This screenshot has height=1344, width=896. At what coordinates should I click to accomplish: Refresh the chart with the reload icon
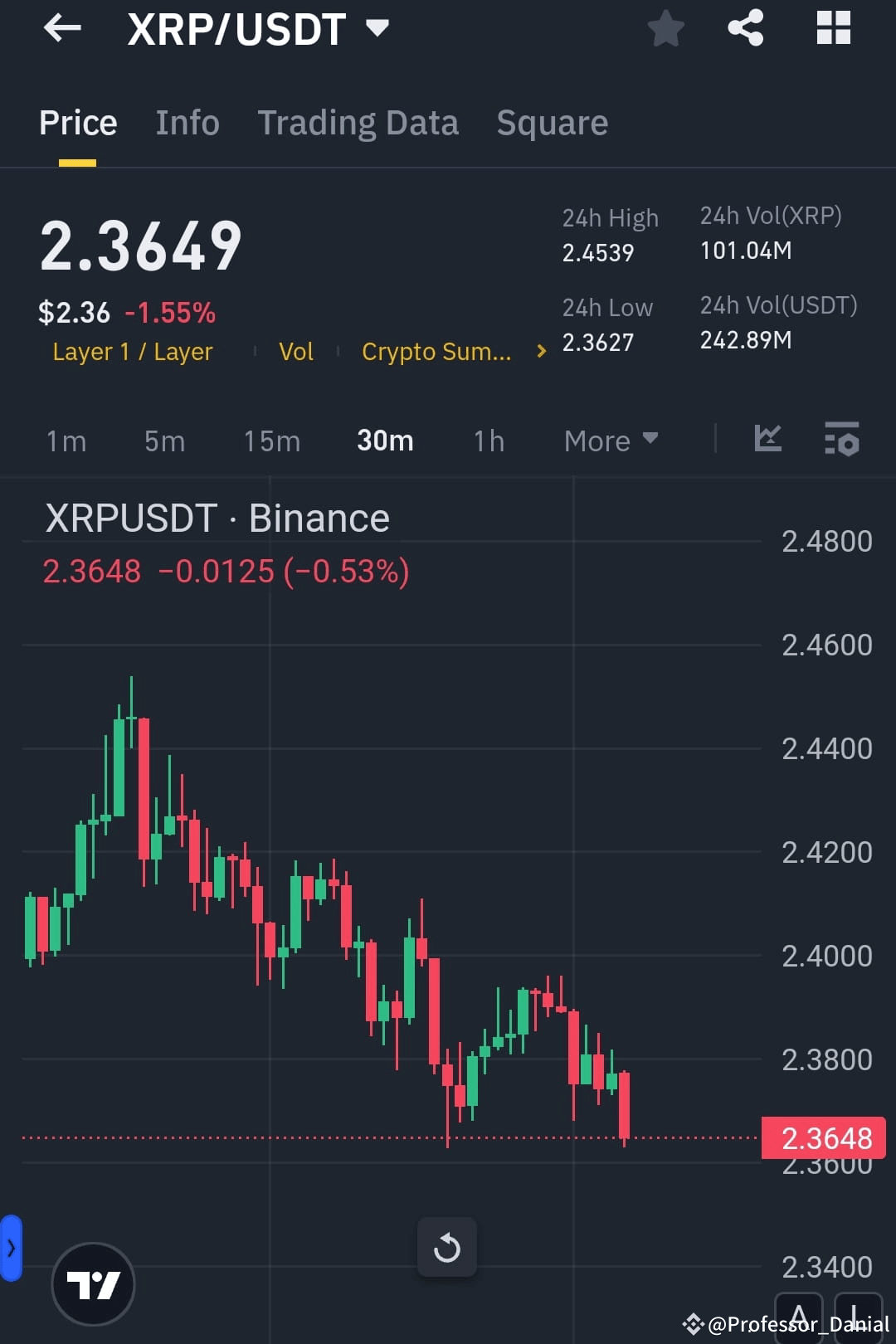tap(447, 1246)
